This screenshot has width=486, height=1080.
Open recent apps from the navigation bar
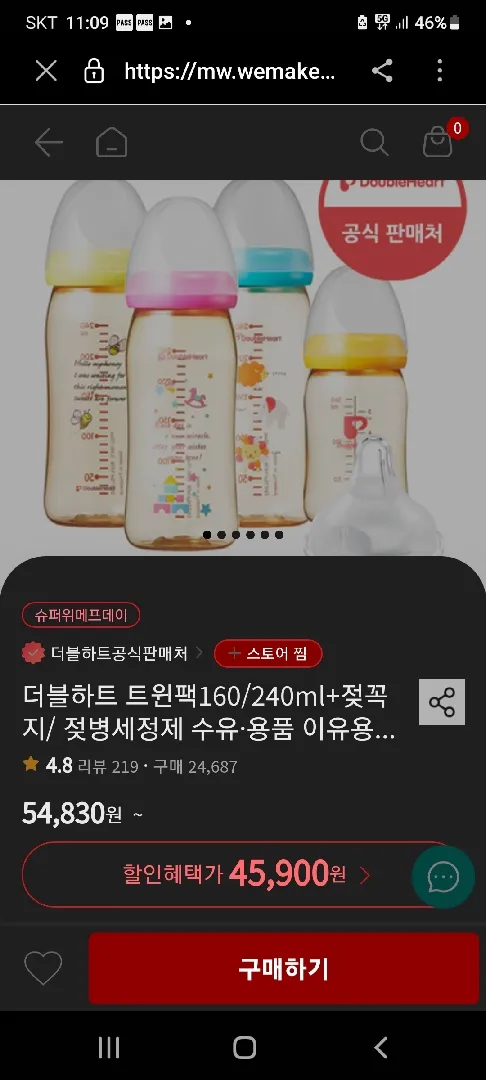(109, 1047)
